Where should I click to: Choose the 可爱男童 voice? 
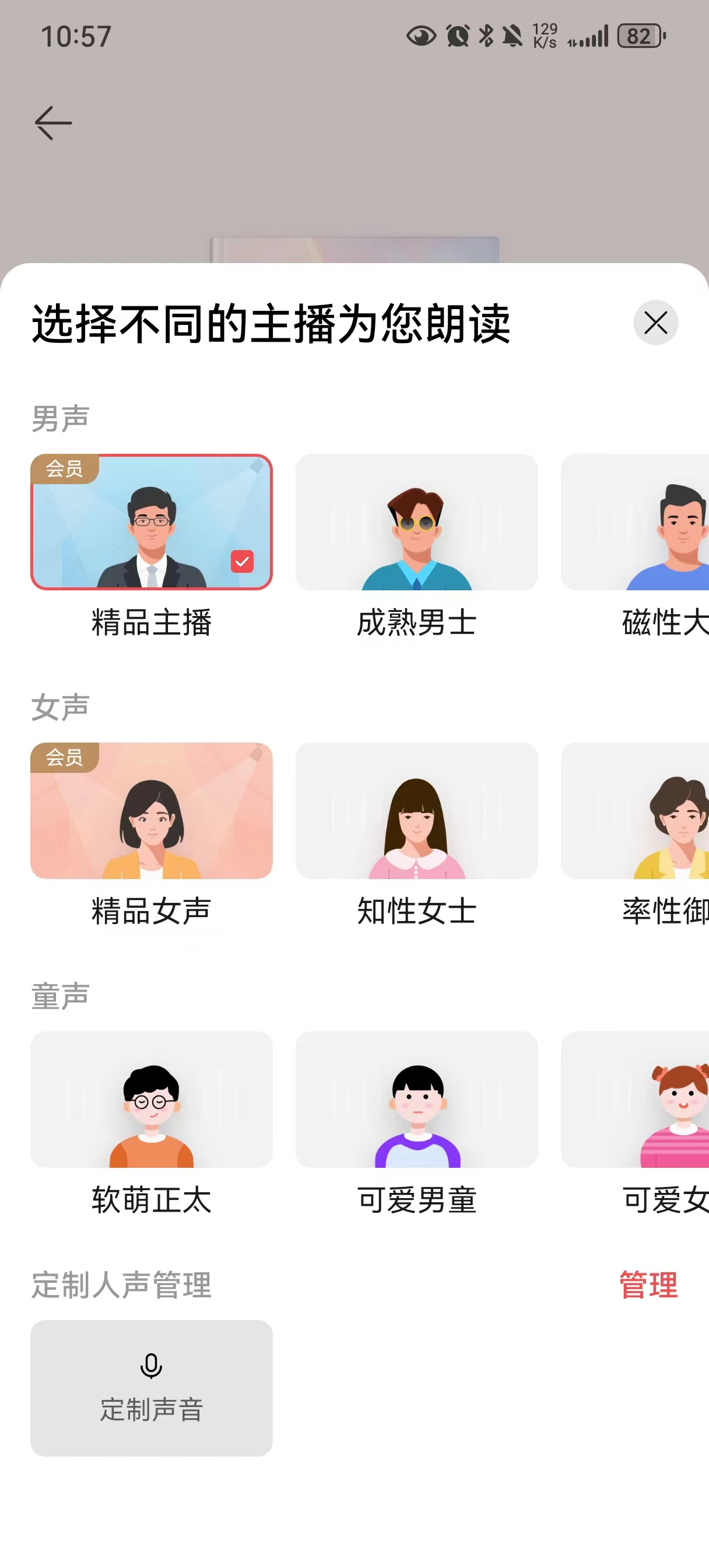point(416,1100)
